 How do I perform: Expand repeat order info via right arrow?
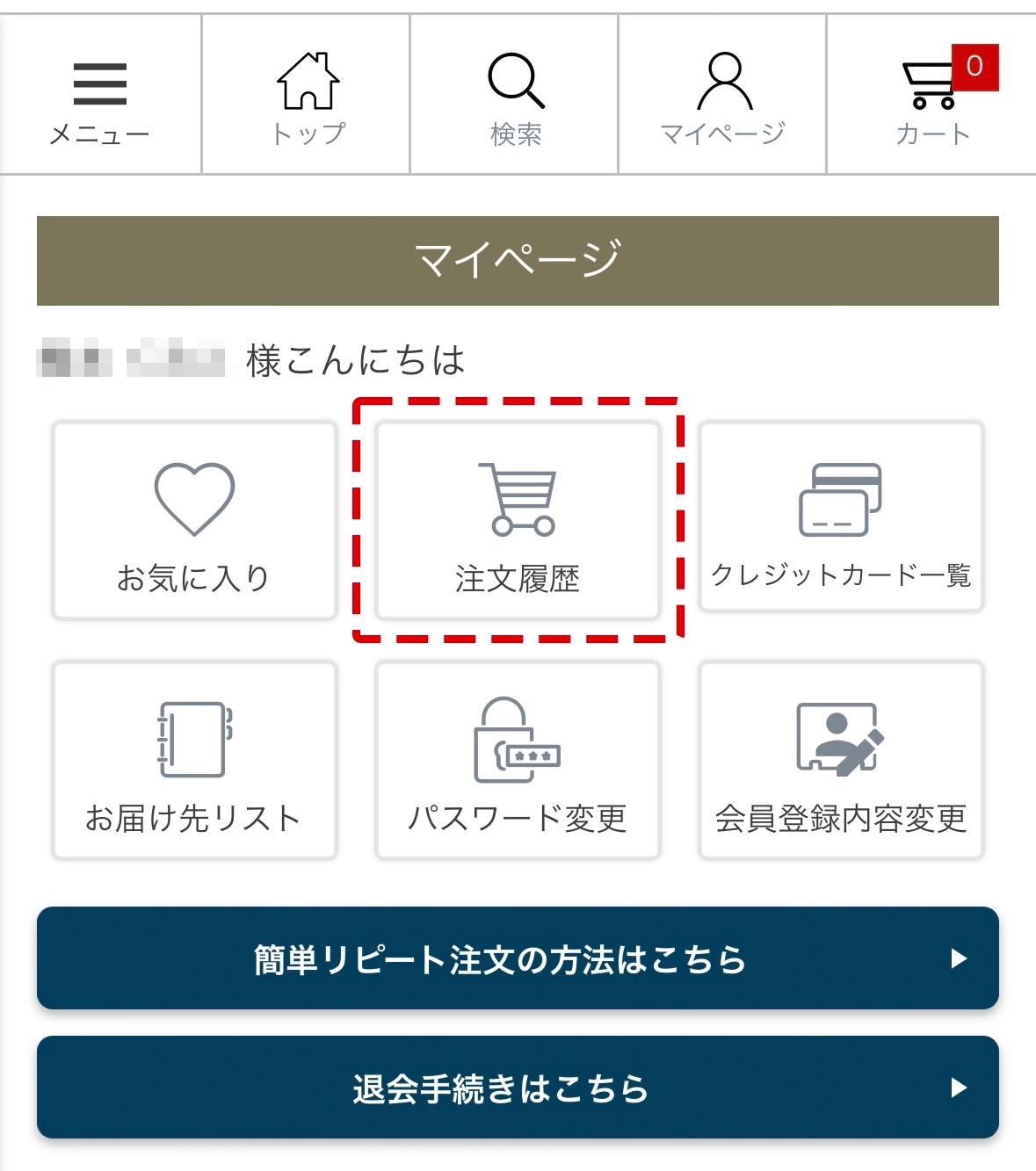pos(960,960)
